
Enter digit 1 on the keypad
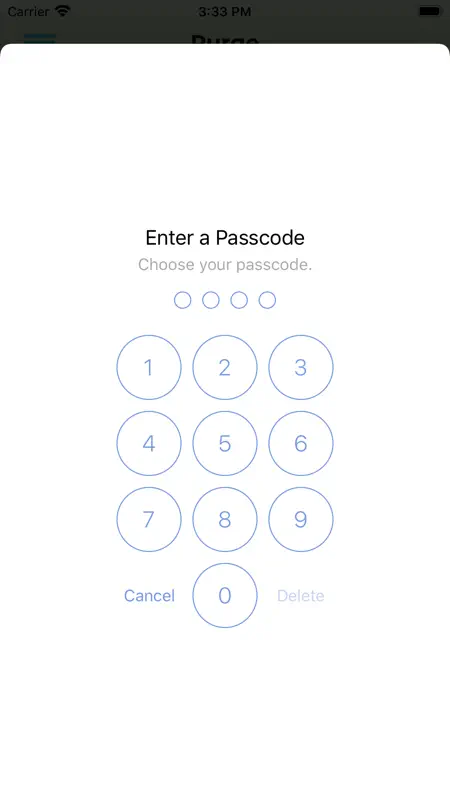(x=149, y=367)
